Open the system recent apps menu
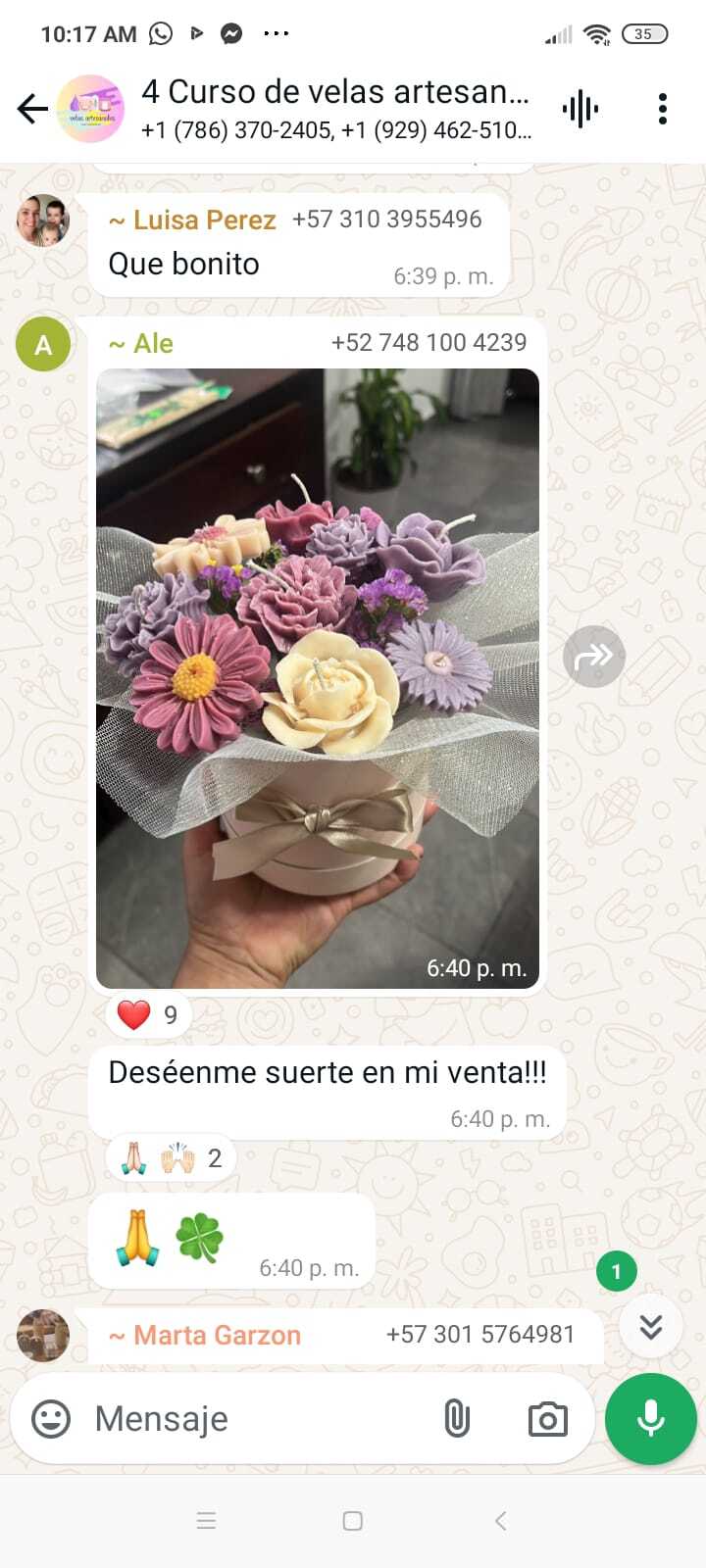The width and height of the screenshot is (706, 1568). [x=206, y=1521]
